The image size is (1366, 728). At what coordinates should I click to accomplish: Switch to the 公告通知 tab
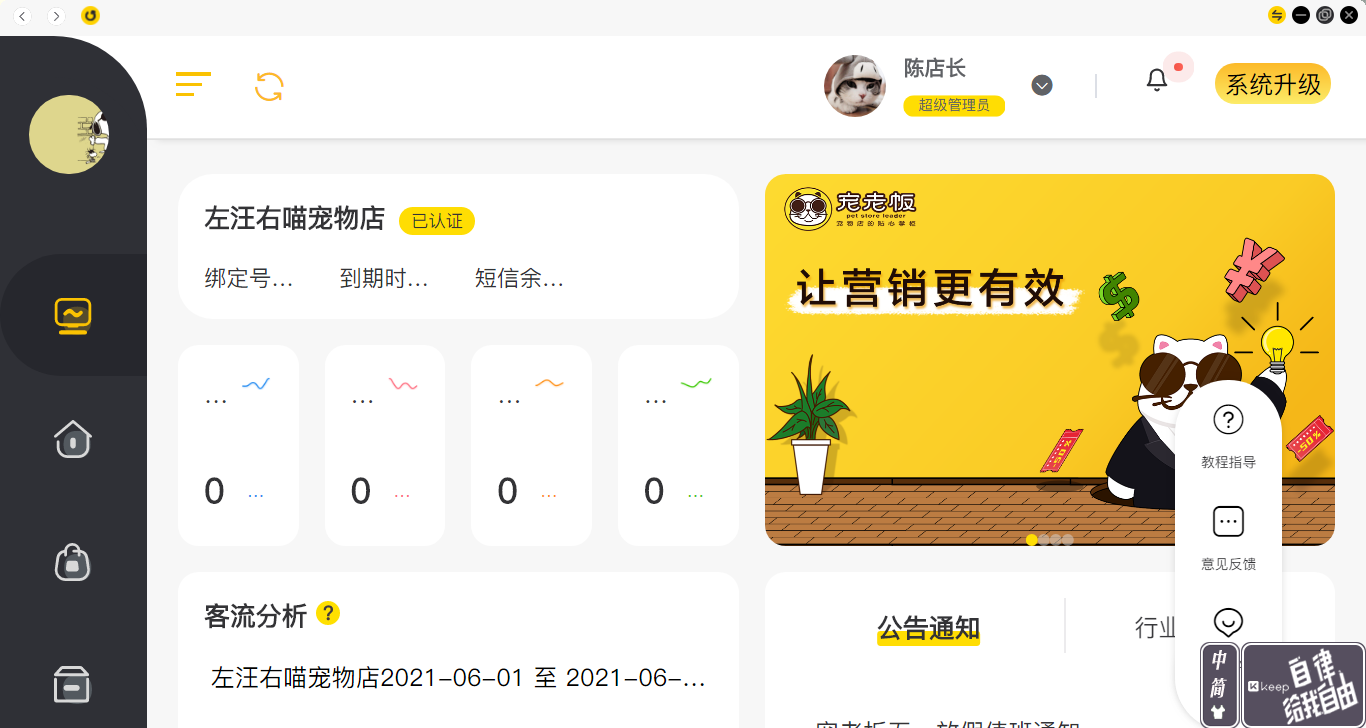coord(928,628)
